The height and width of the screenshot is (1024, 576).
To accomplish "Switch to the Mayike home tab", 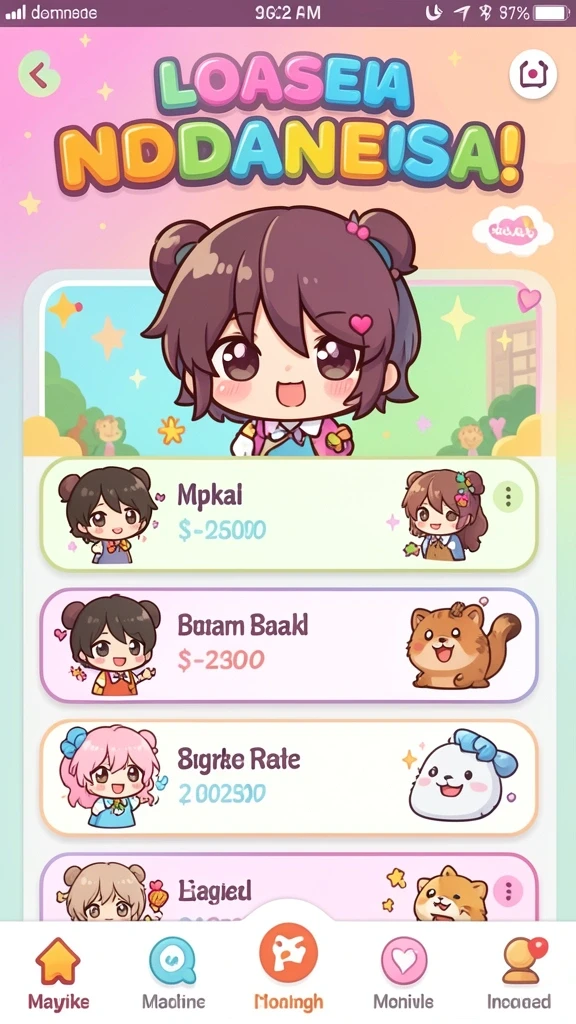I will coord(58,974).
